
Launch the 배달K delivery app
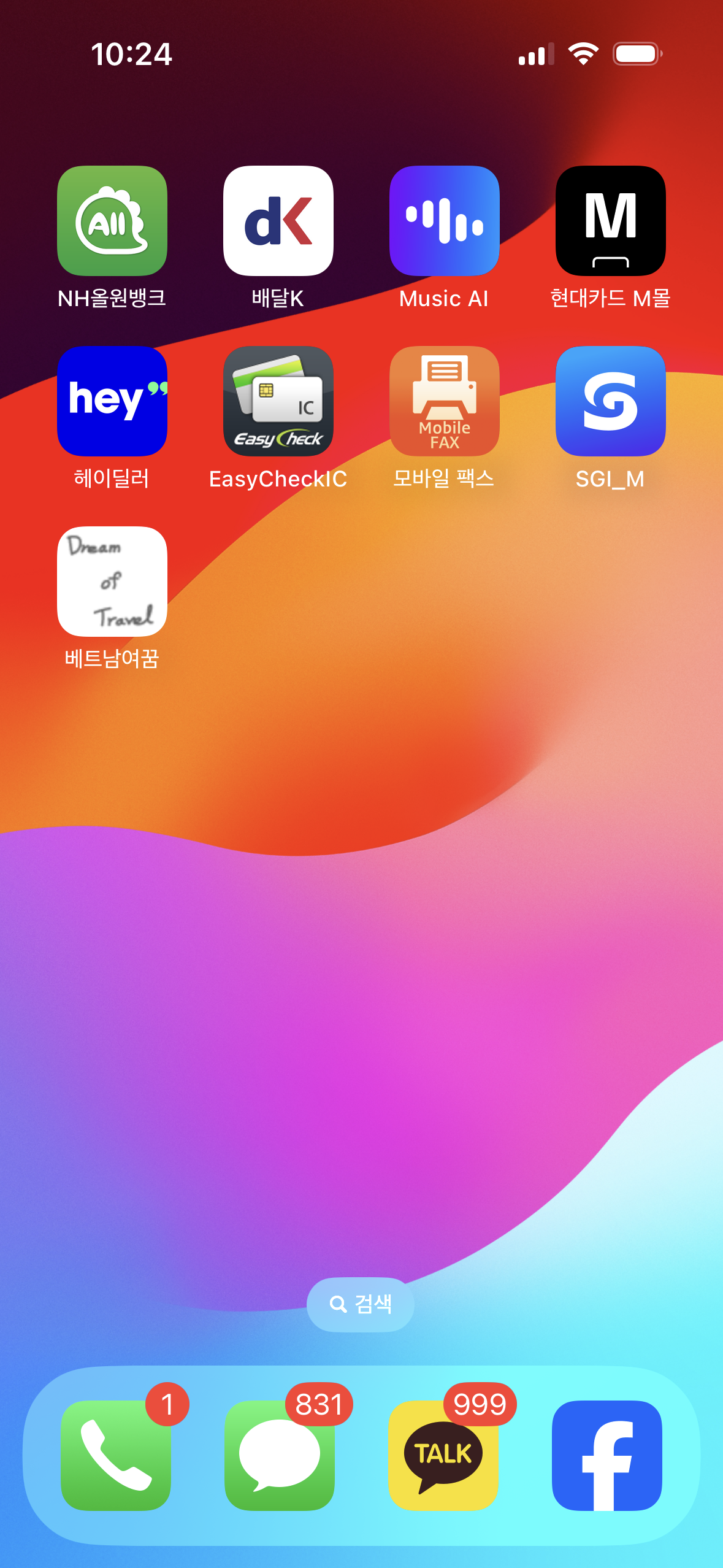pyautogui.click(x=278, y=221)
